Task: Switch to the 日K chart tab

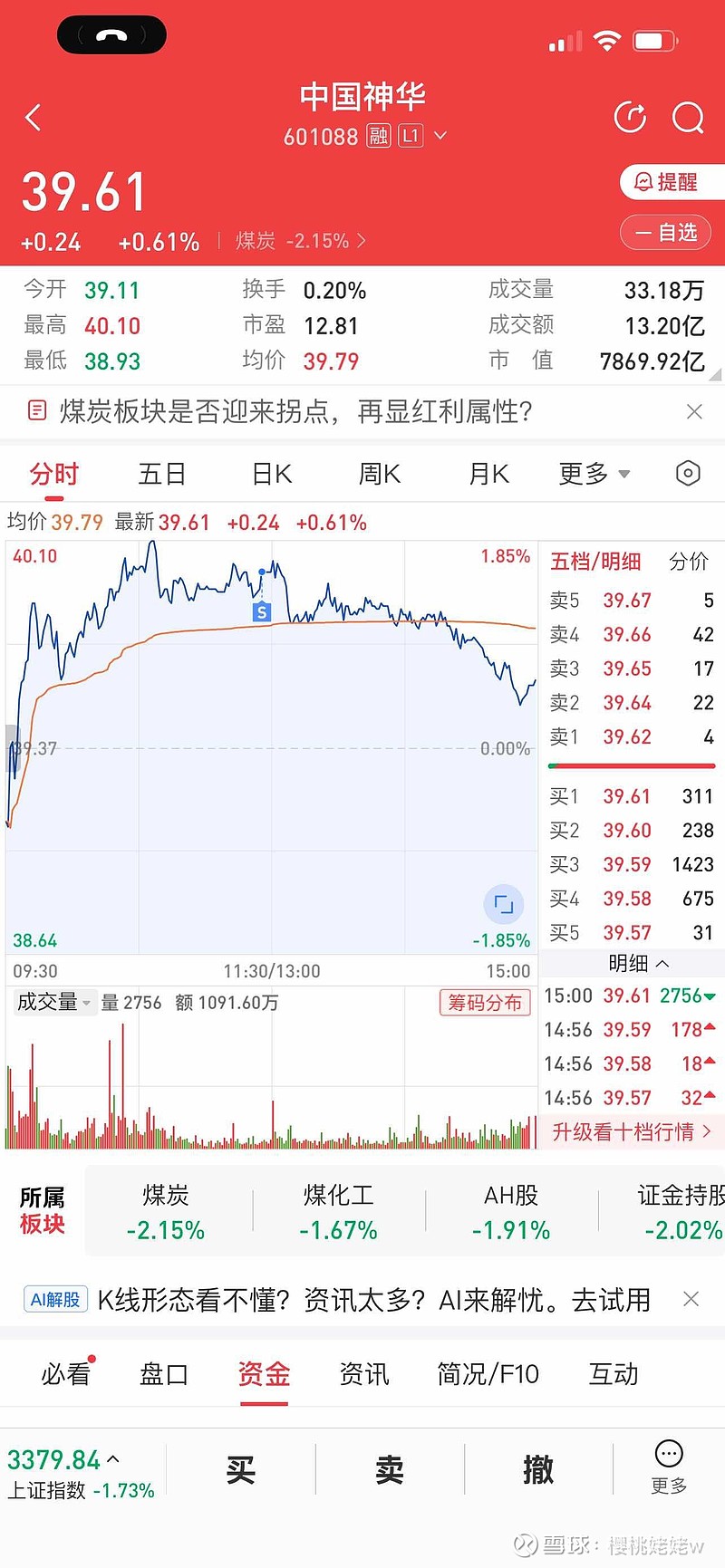Action: click(x=272, y=474)
